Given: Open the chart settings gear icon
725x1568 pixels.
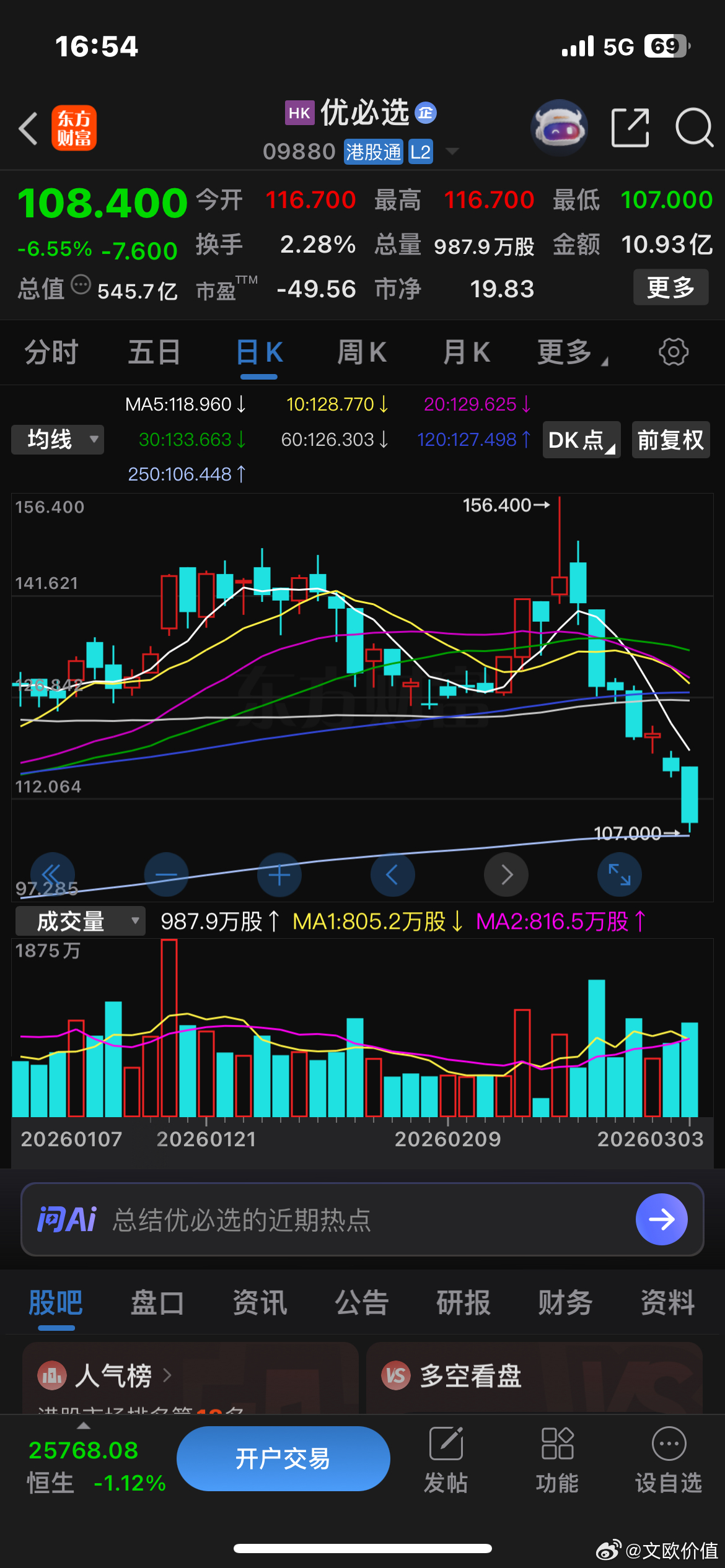Looking at the screenshot, I should tap(673, 352).
